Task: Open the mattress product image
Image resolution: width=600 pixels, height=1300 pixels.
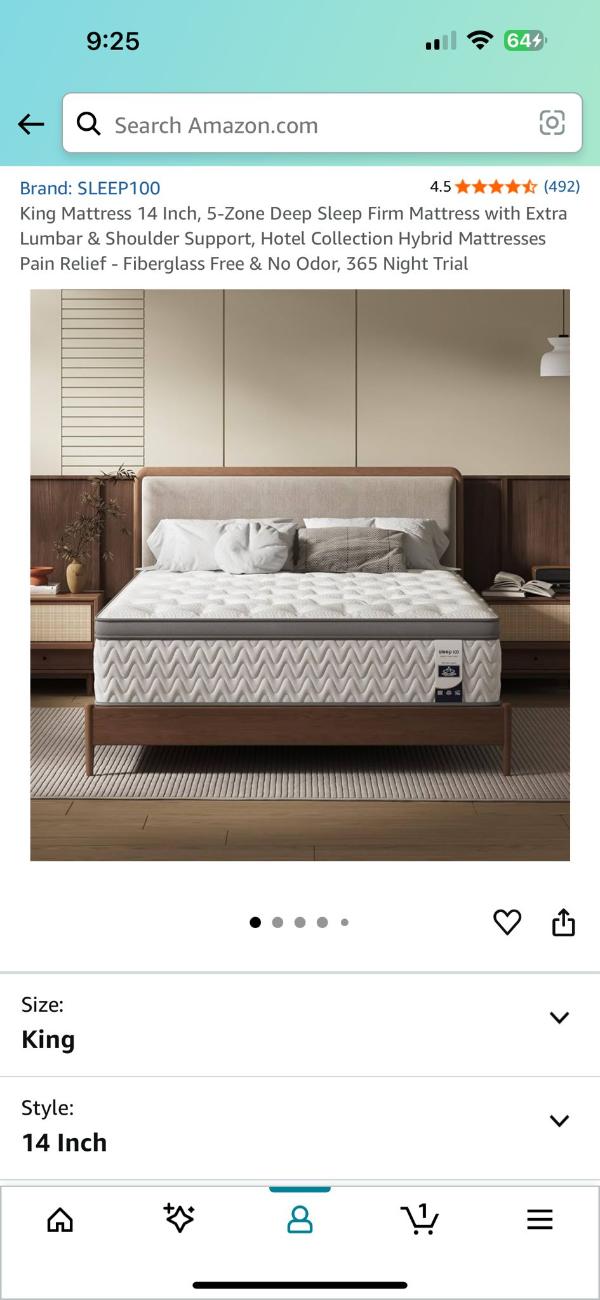Action: point(300,575)
